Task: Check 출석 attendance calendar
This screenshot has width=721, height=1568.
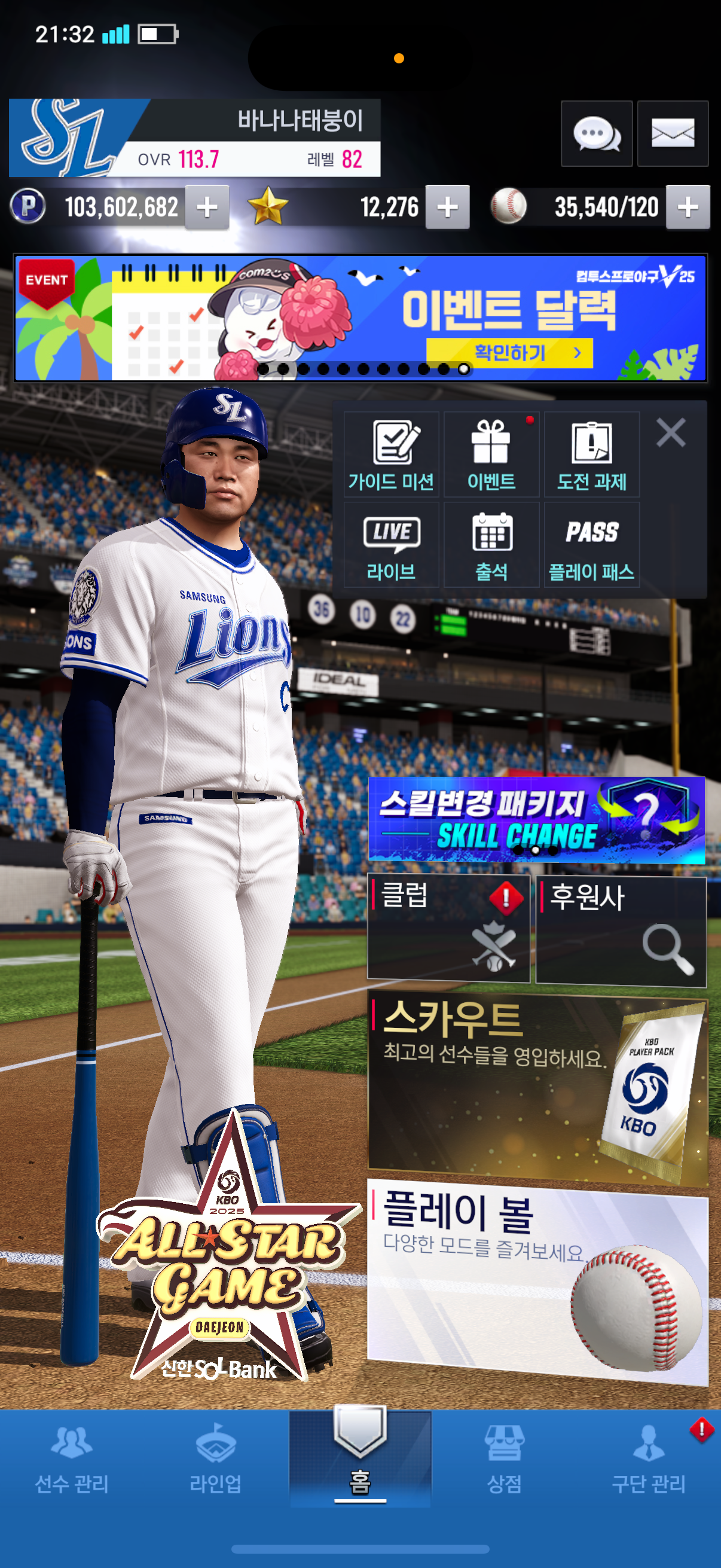Action: coord(491,545)
